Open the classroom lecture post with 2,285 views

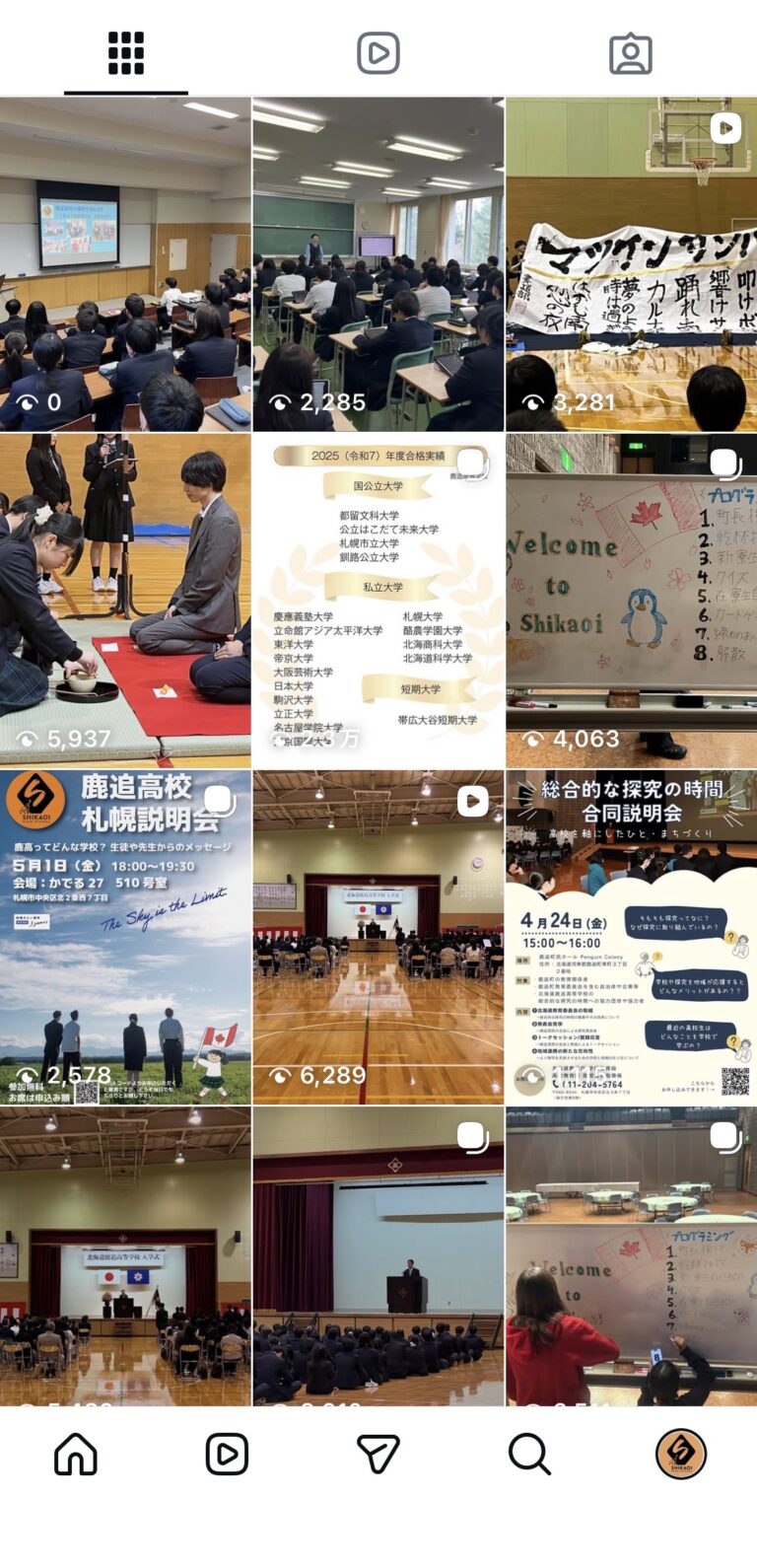click(x=378, y=264)
